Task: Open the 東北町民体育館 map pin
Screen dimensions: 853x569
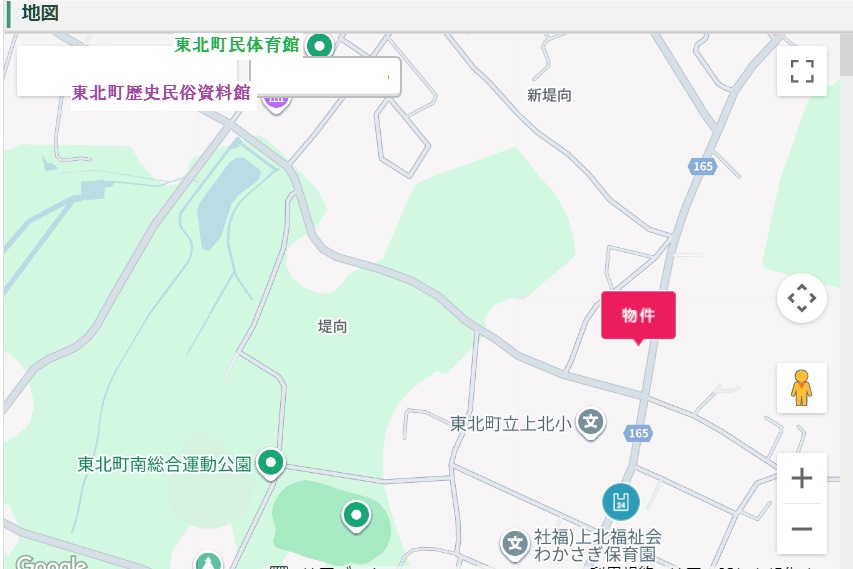Action: tap(319, 45)
